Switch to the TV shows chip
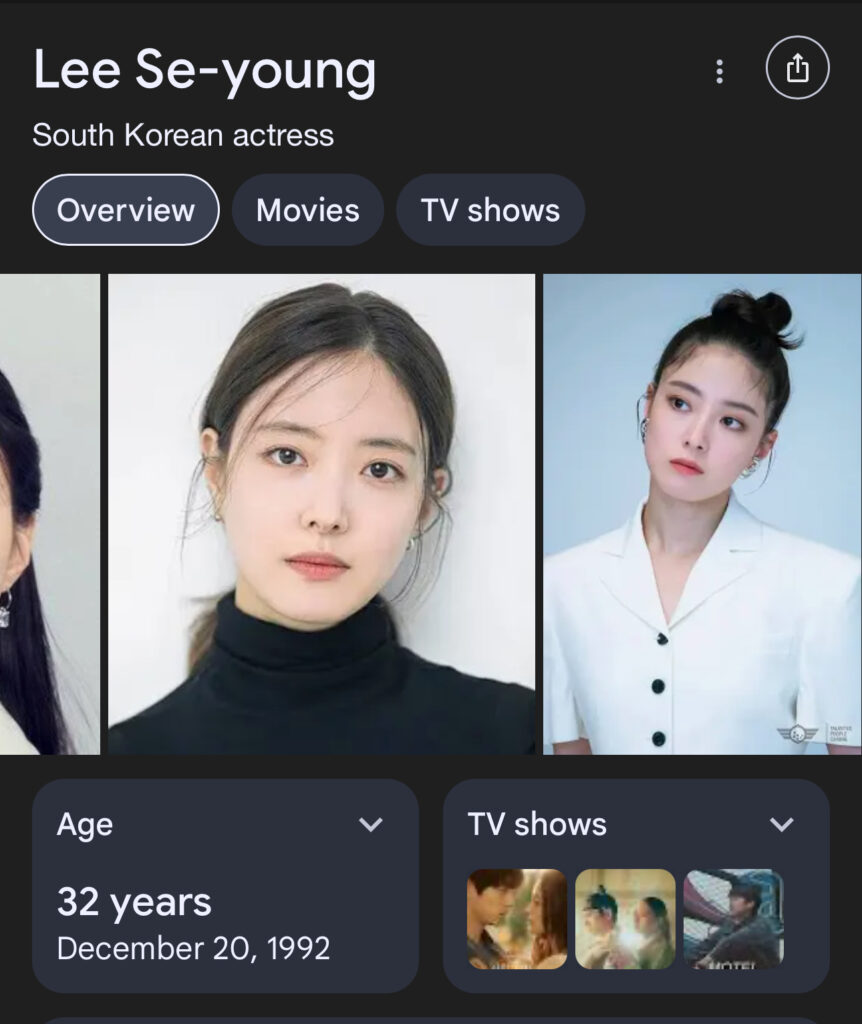Screen dimensions: 862x1024 [x=490, y=210]
